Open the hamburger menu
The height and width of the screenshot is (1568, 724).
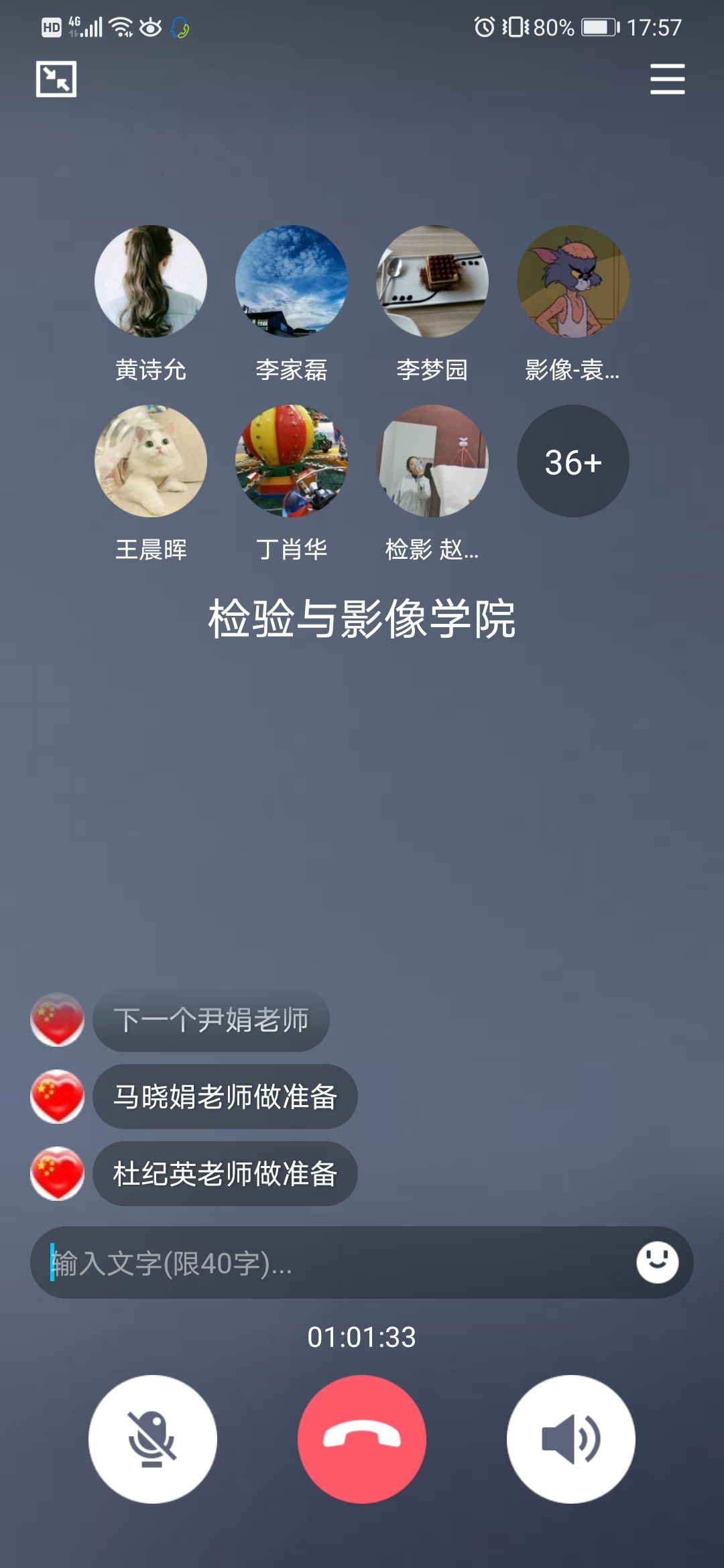coord(667,79)
